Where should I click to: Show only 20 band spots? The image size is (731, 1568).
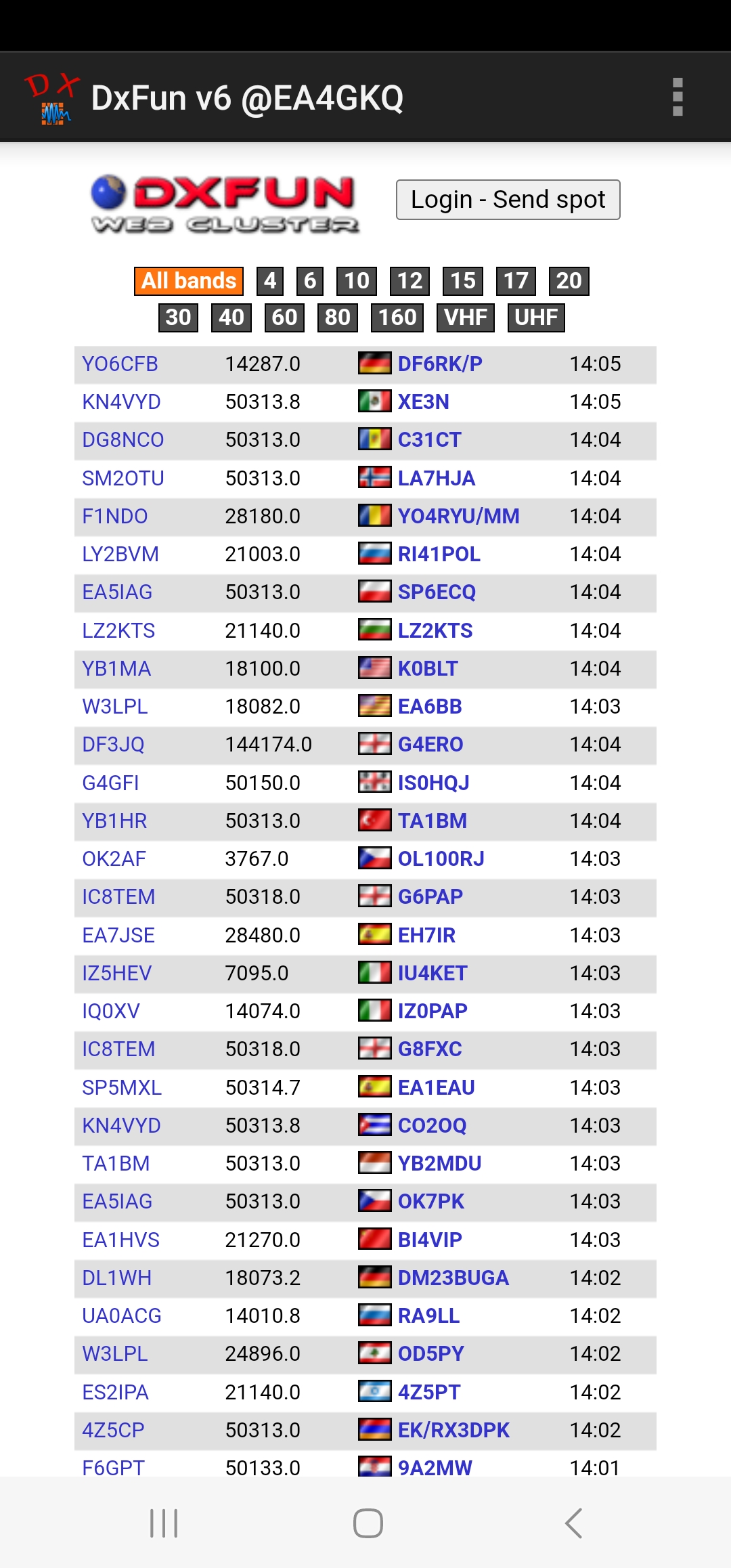tap(569, 281)
